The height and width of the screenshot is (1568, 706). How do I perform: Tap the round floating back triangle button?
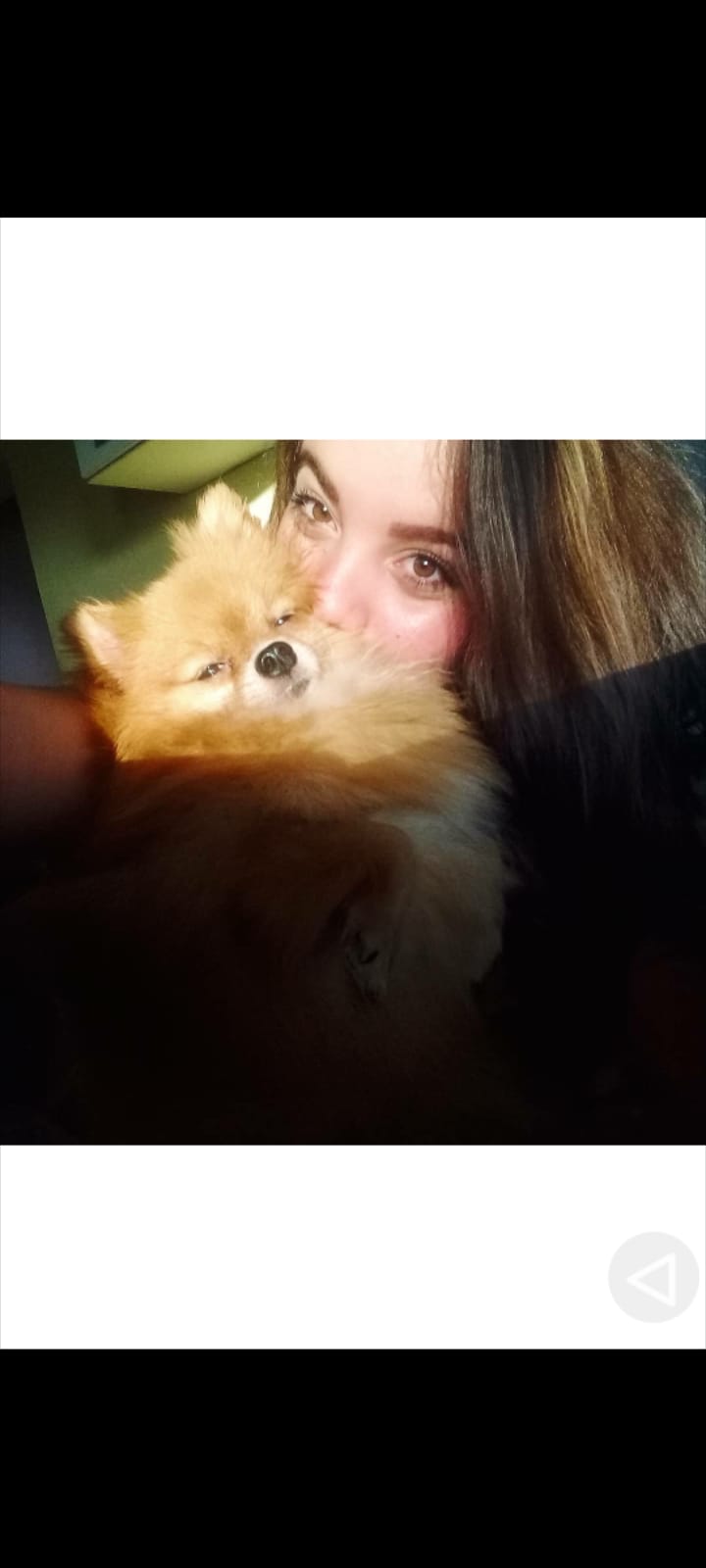pos(653,1277)
